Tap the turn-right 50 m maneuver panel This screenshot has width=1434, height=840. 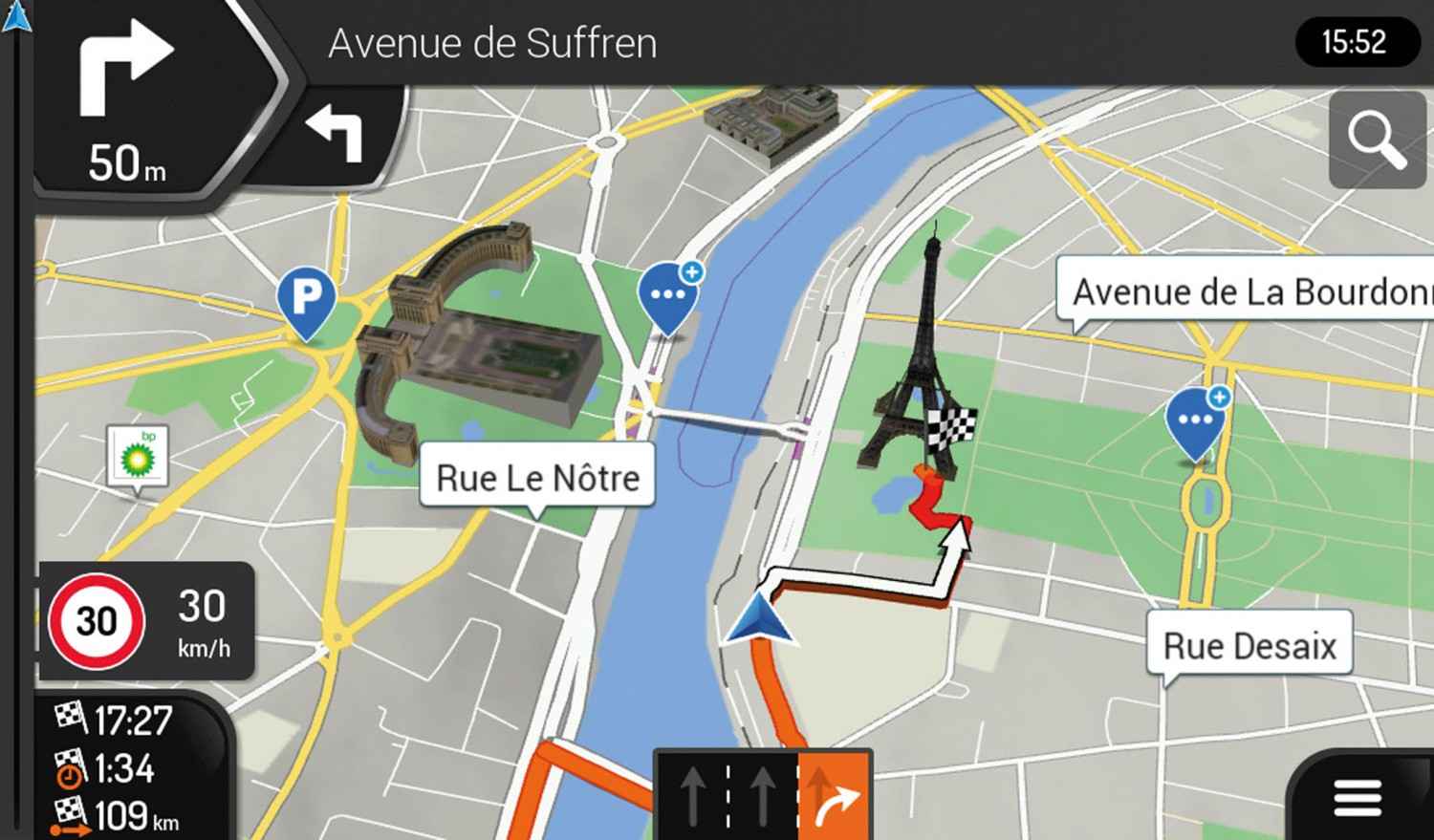click(x=134, y=100)
